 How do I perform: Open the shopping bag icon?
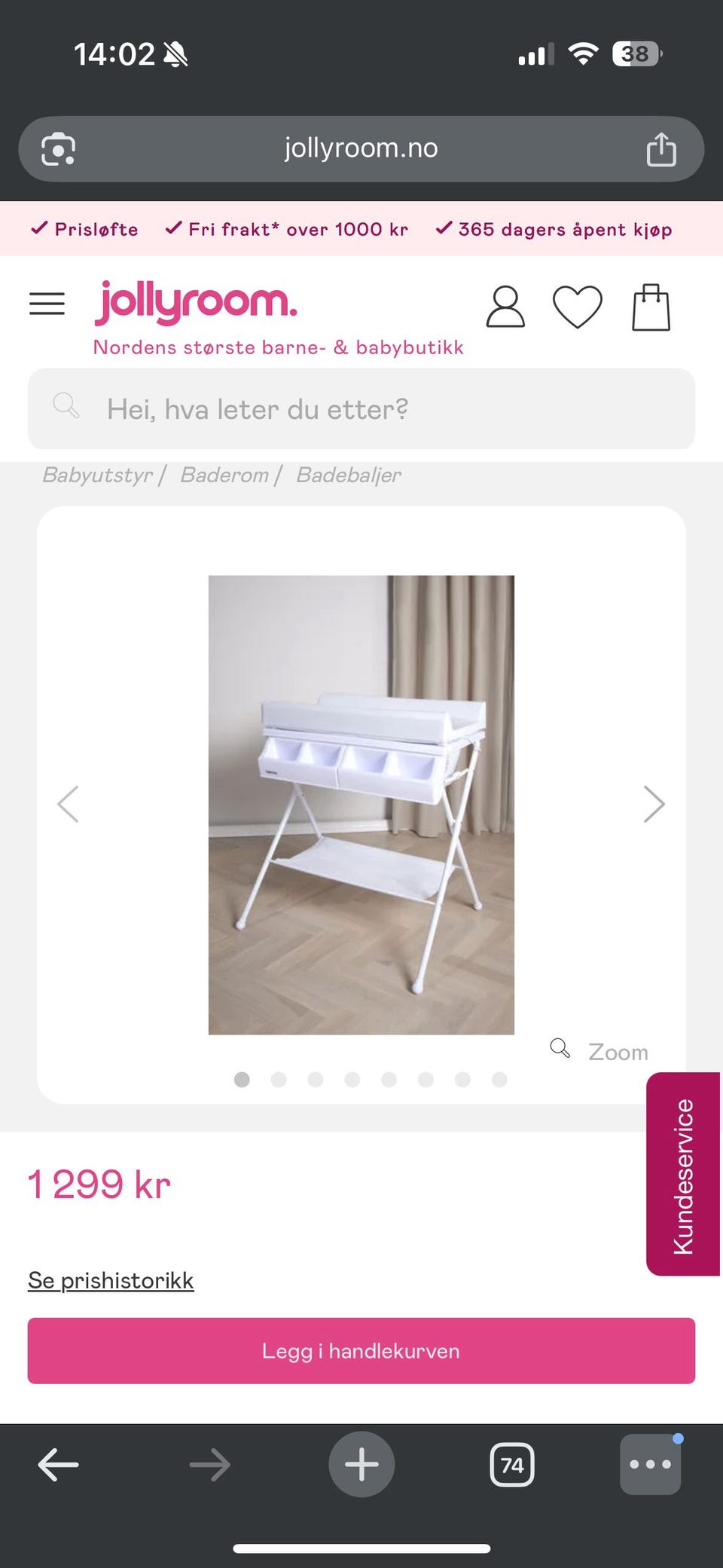coord(652,306)
